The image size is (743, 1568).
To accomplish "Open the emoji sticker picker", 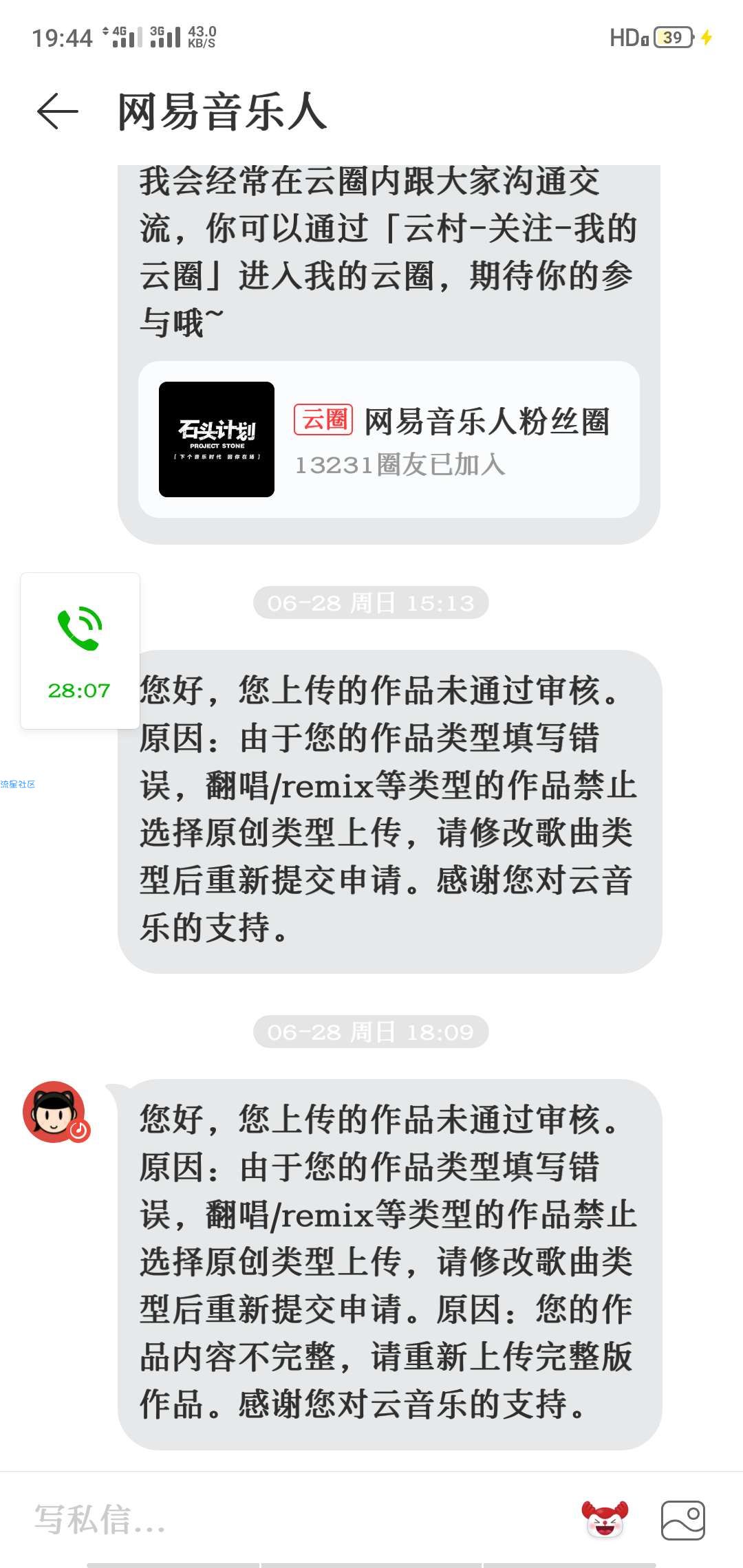I will (605, 1519).
